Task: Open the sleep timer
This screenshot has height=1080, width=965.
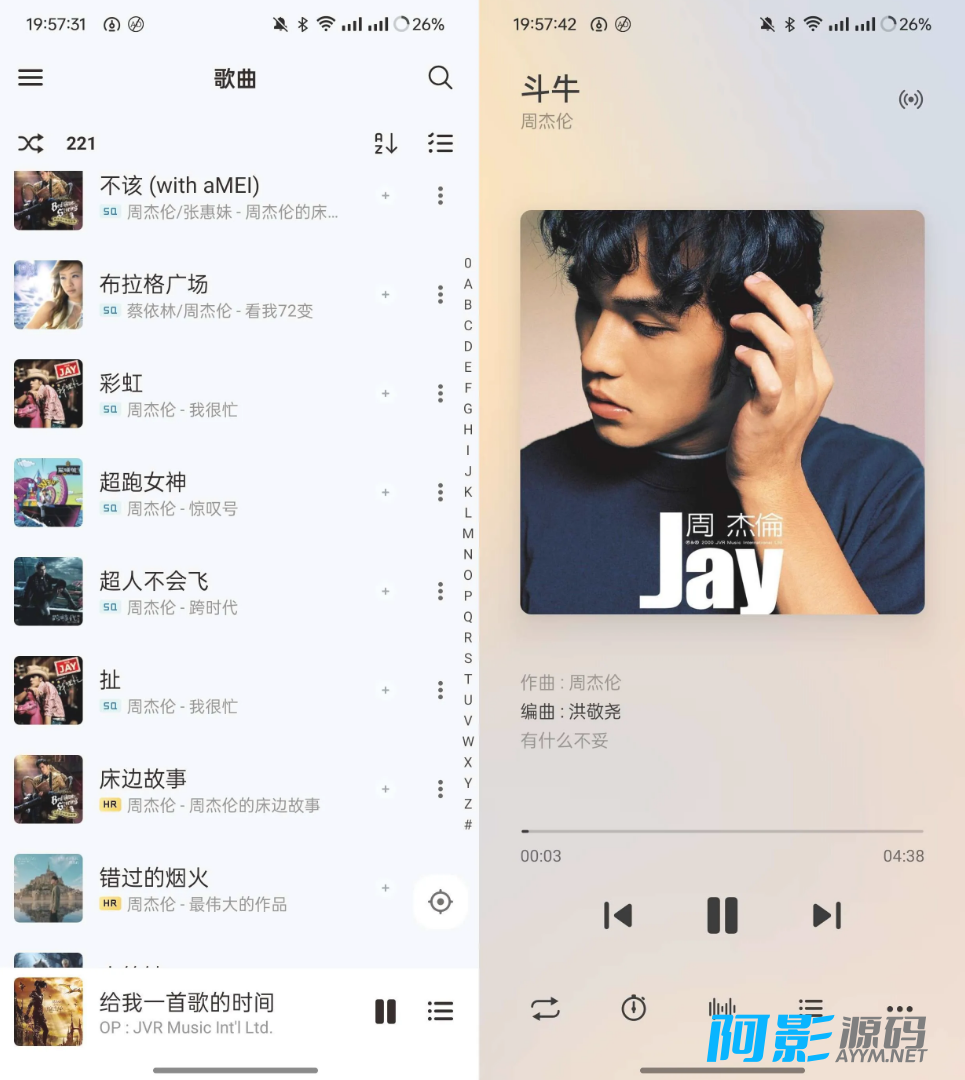Action: (x=634, y=1008)
